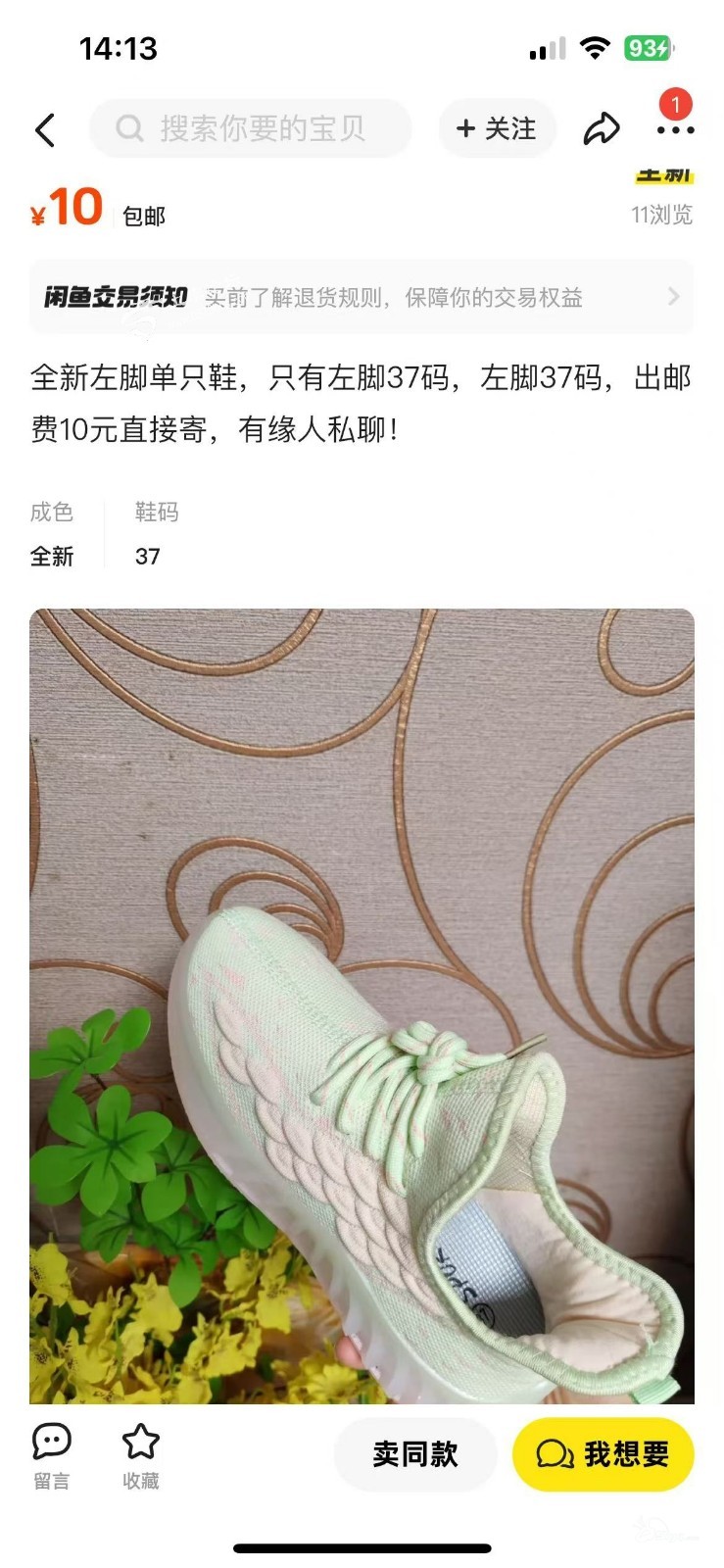This screenshot has height=1568, width=724.
Task: Open the search box for items
Action: [x=251, y=128]
